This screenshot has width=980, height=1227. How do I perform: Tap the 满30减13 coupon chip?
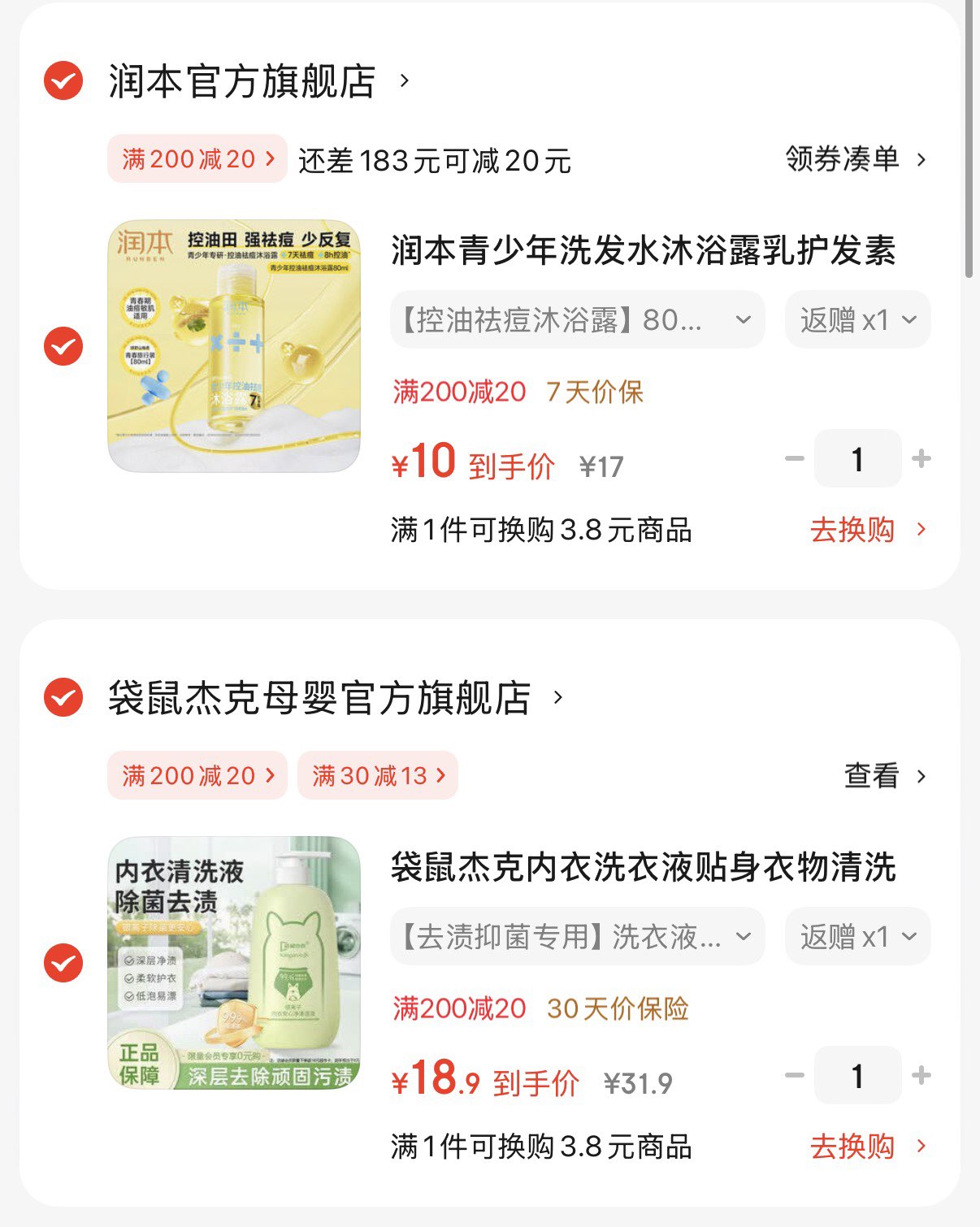378,776
